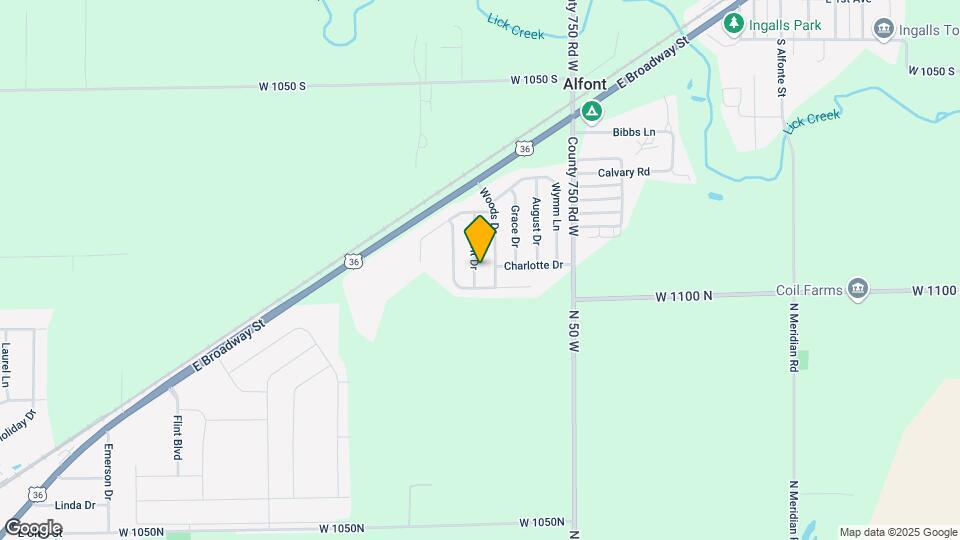Open the Ingalls town hall landmark pin

coord(883,28)
